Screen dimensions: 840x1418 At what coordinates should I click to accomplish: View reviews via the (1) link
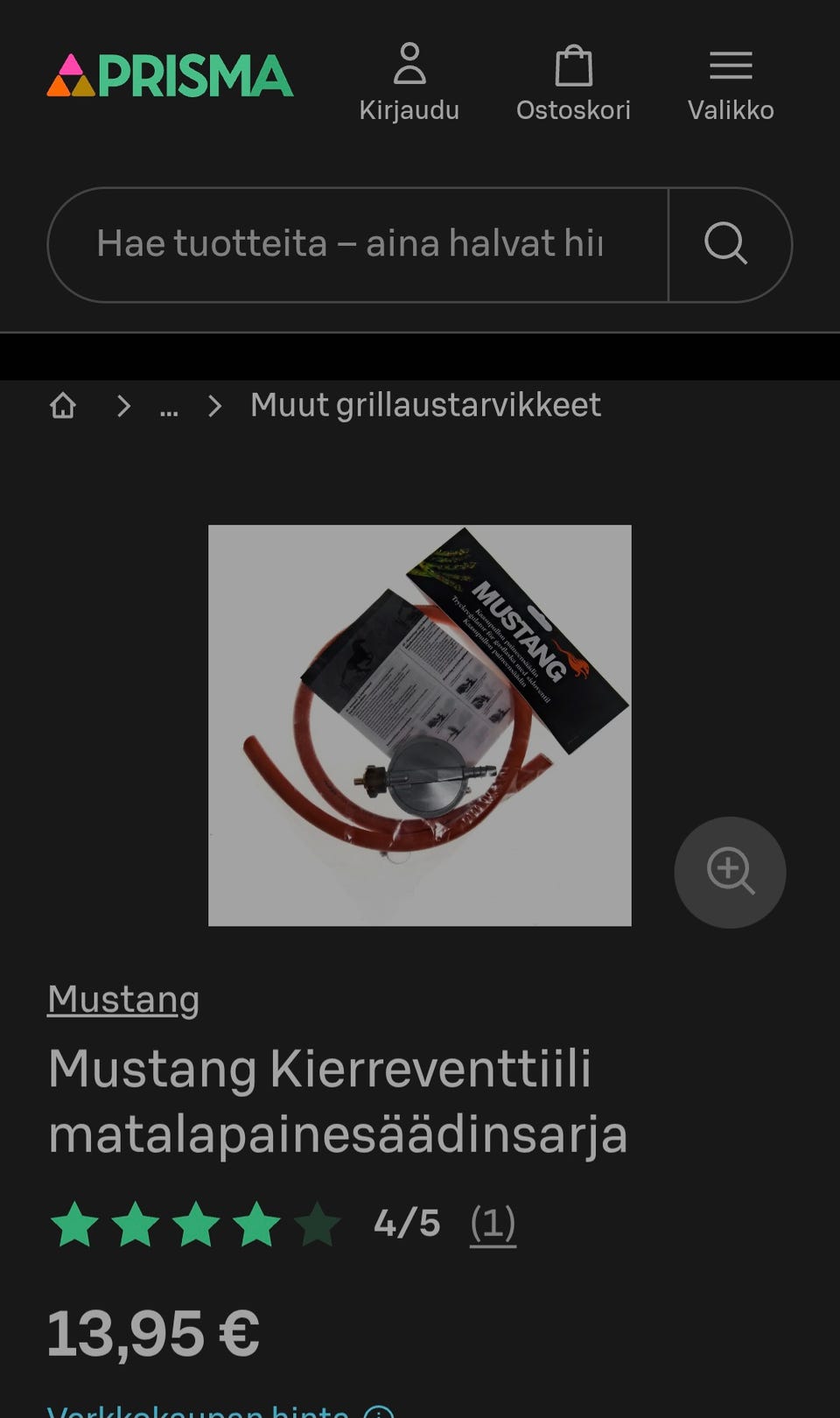pos(492,1224)
